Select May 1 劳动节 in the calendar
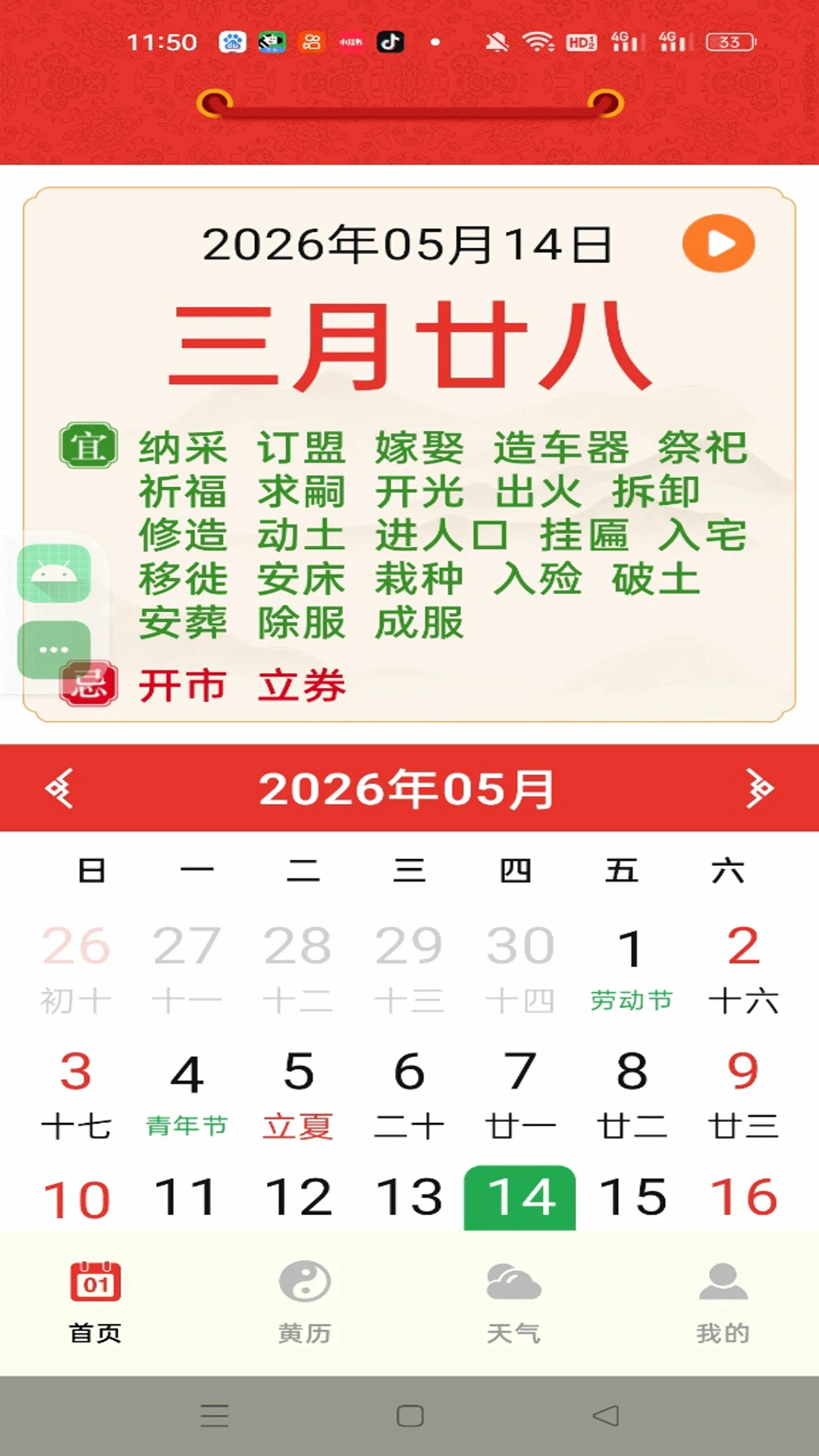The height and width of the screenshot is (1456, 819). tap(631, 968)
